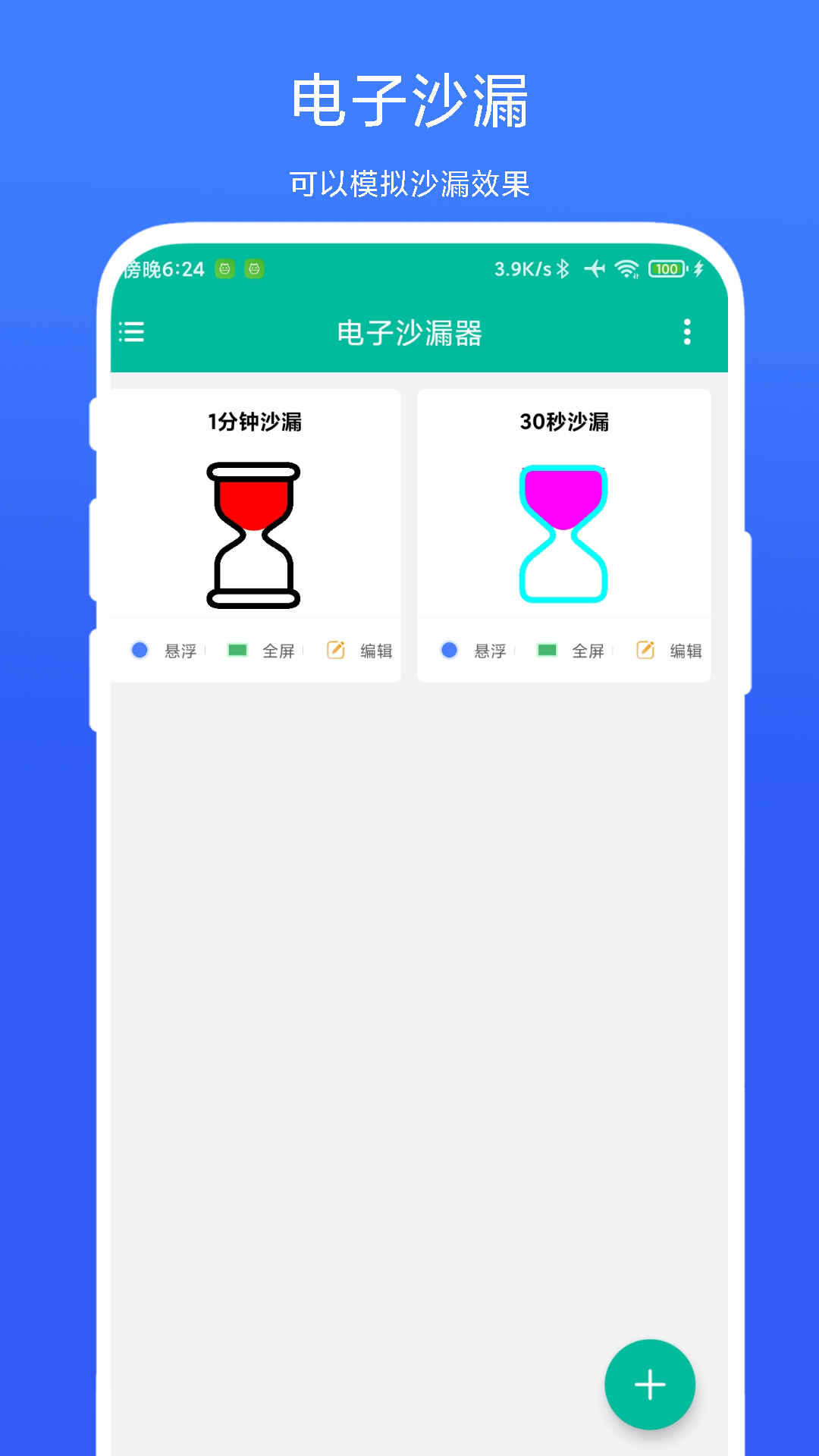Tap the edit pencil icon on 1分钟沙漏 card
The height and width of the screenshot is (1456, 819).
[336, 650]
